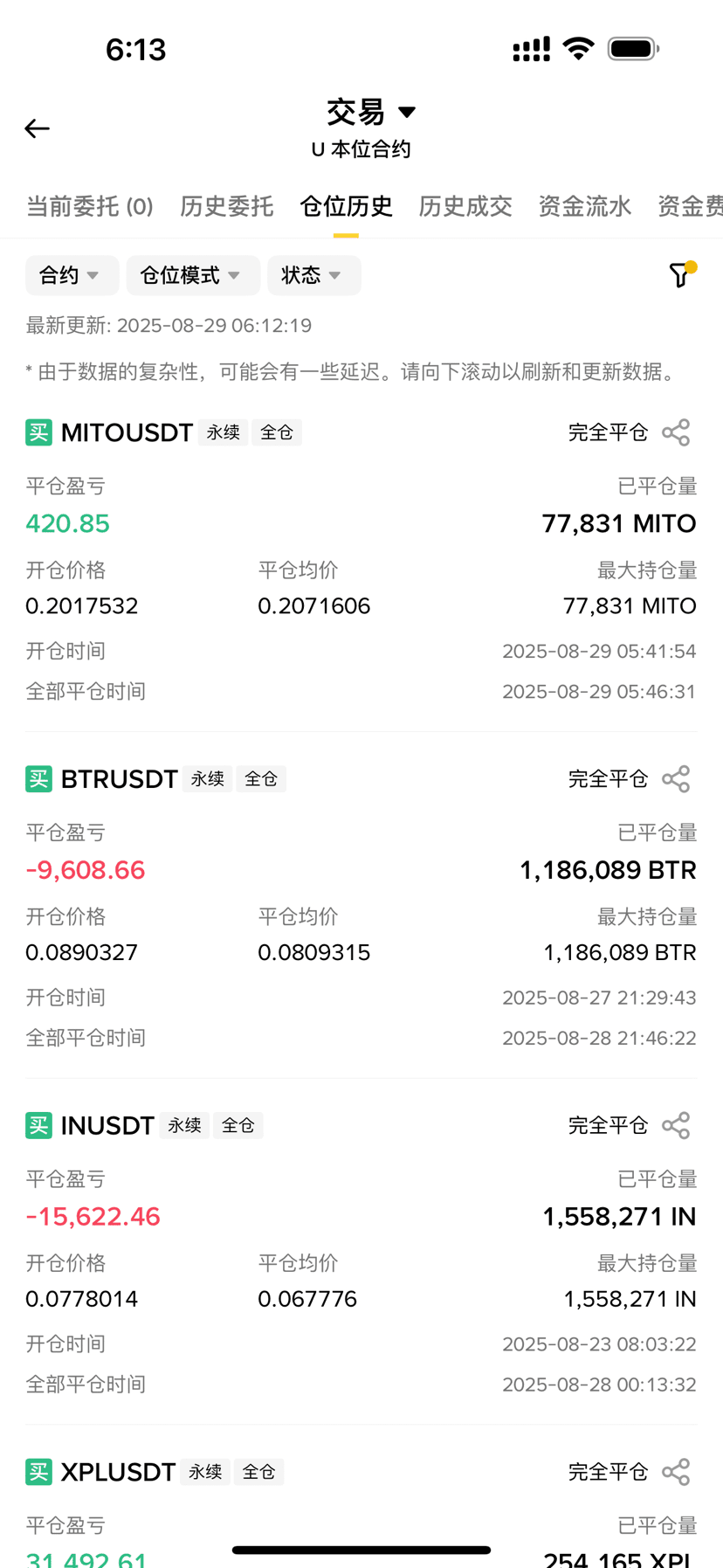Image resolution: width=723 pixels, height=1568 pixels.
Task: Share the XPLUSDT position
Action: 676,1472
